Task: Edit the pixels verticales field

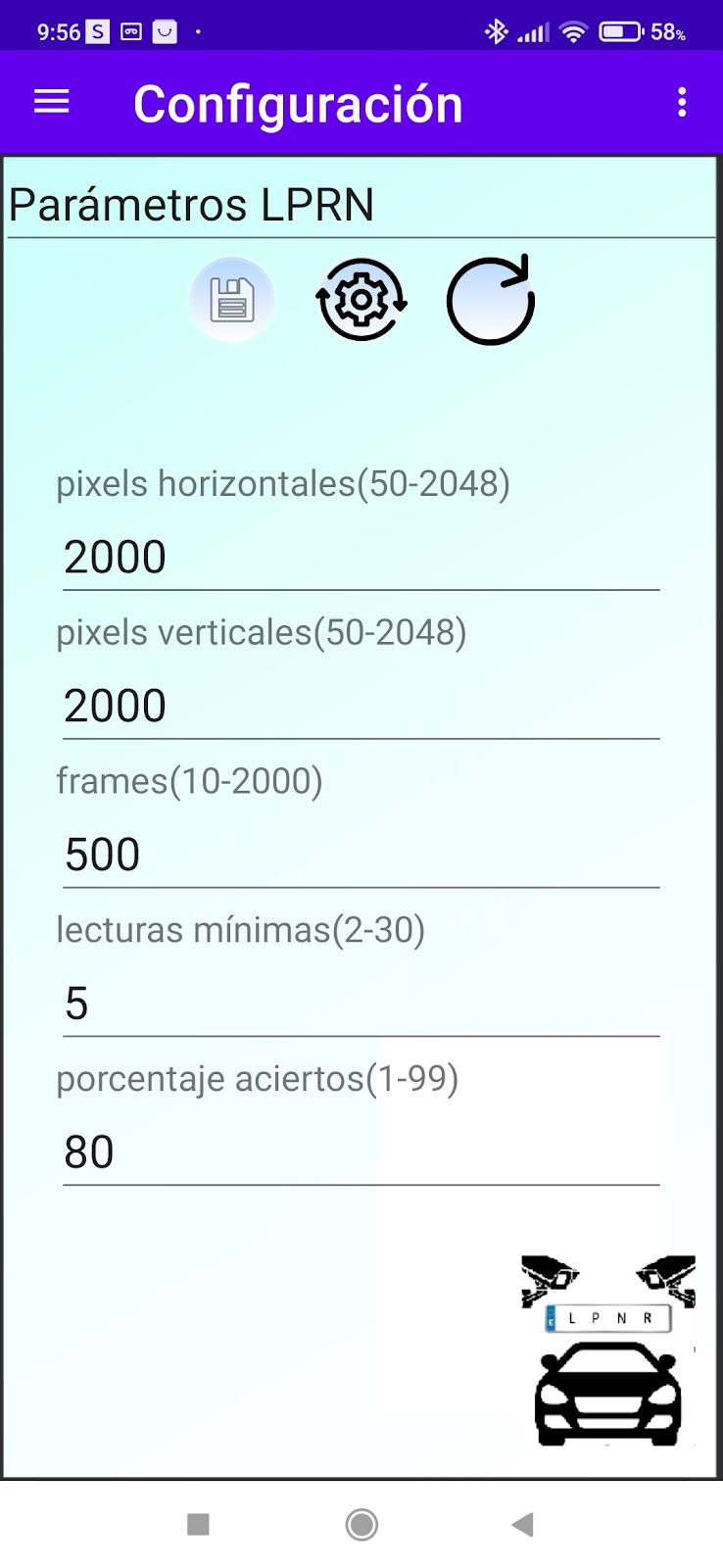Action: click(x=361, y=707)
